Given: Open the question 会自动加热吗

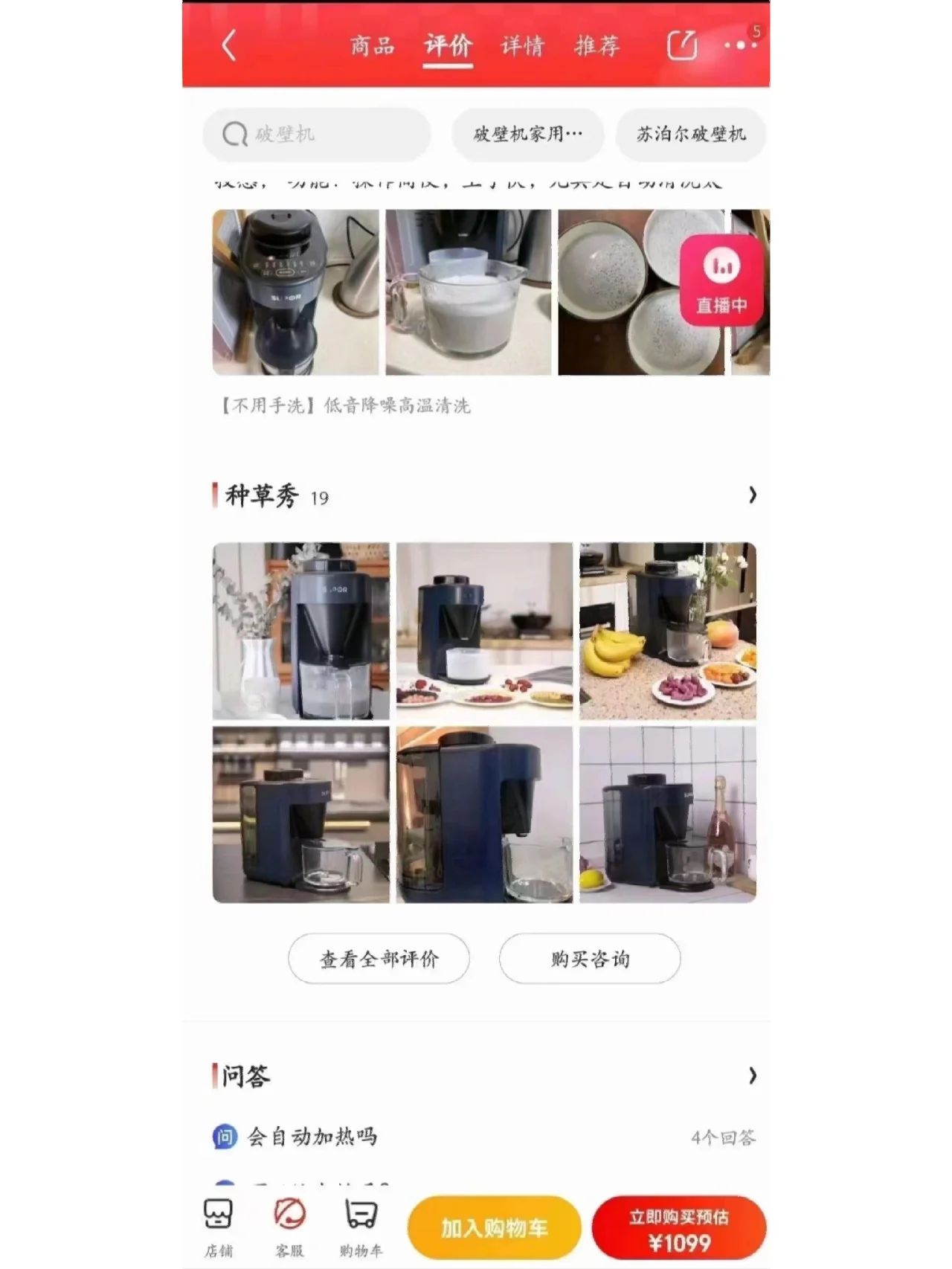Looking at the screenshot, I should click(x=312, y=1137).
